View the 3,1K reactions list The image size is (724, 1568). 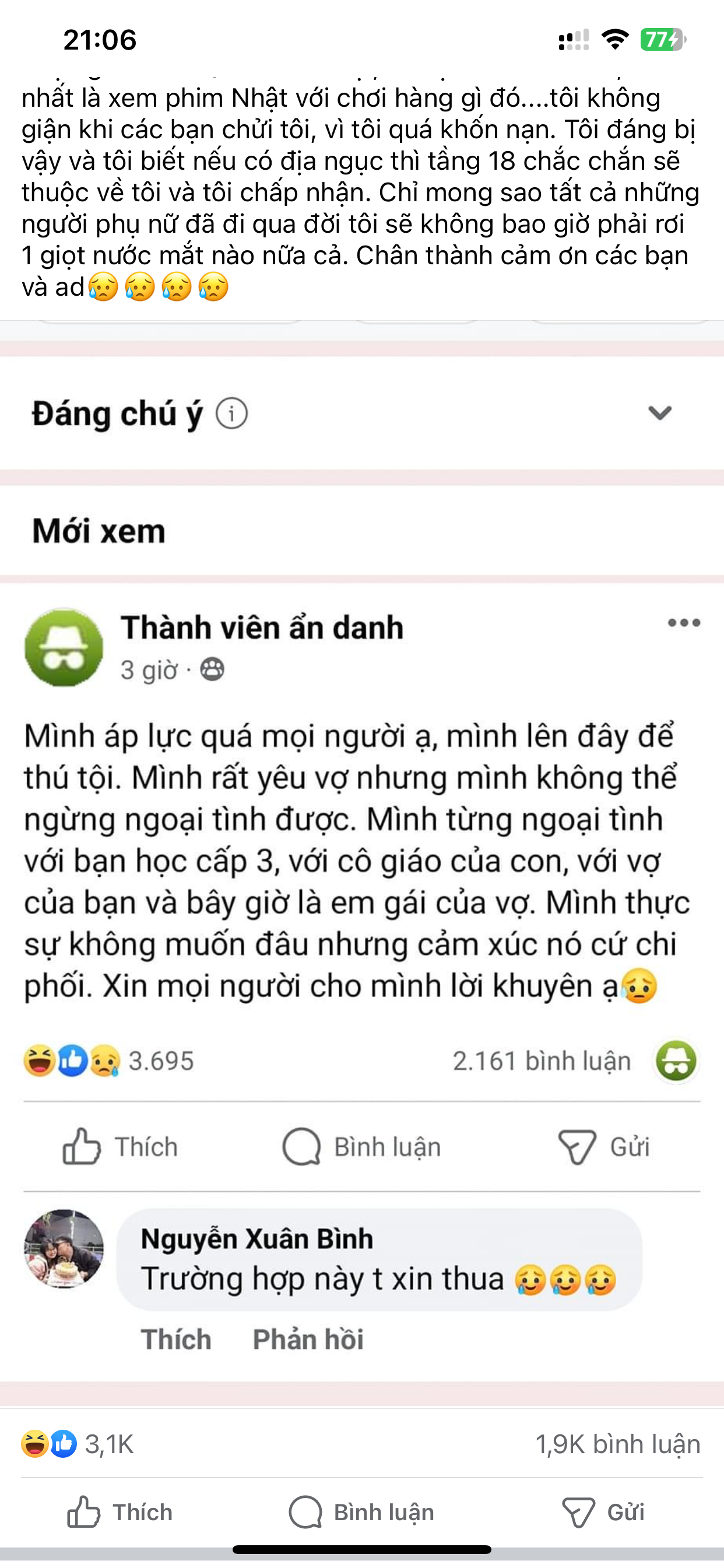pyautogui.click(x=78, y=1444)
